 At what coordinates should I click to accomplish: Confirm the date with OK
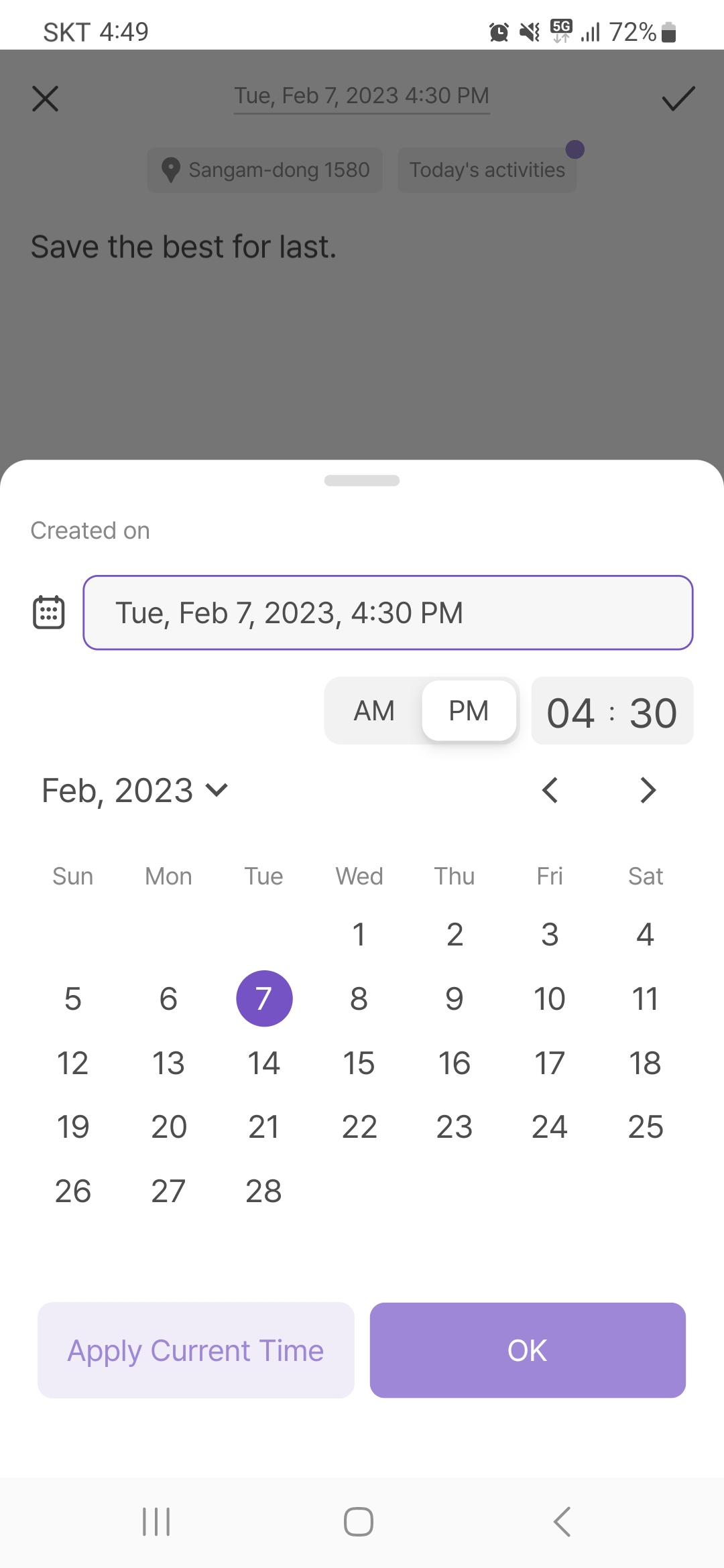[528, 1350]
